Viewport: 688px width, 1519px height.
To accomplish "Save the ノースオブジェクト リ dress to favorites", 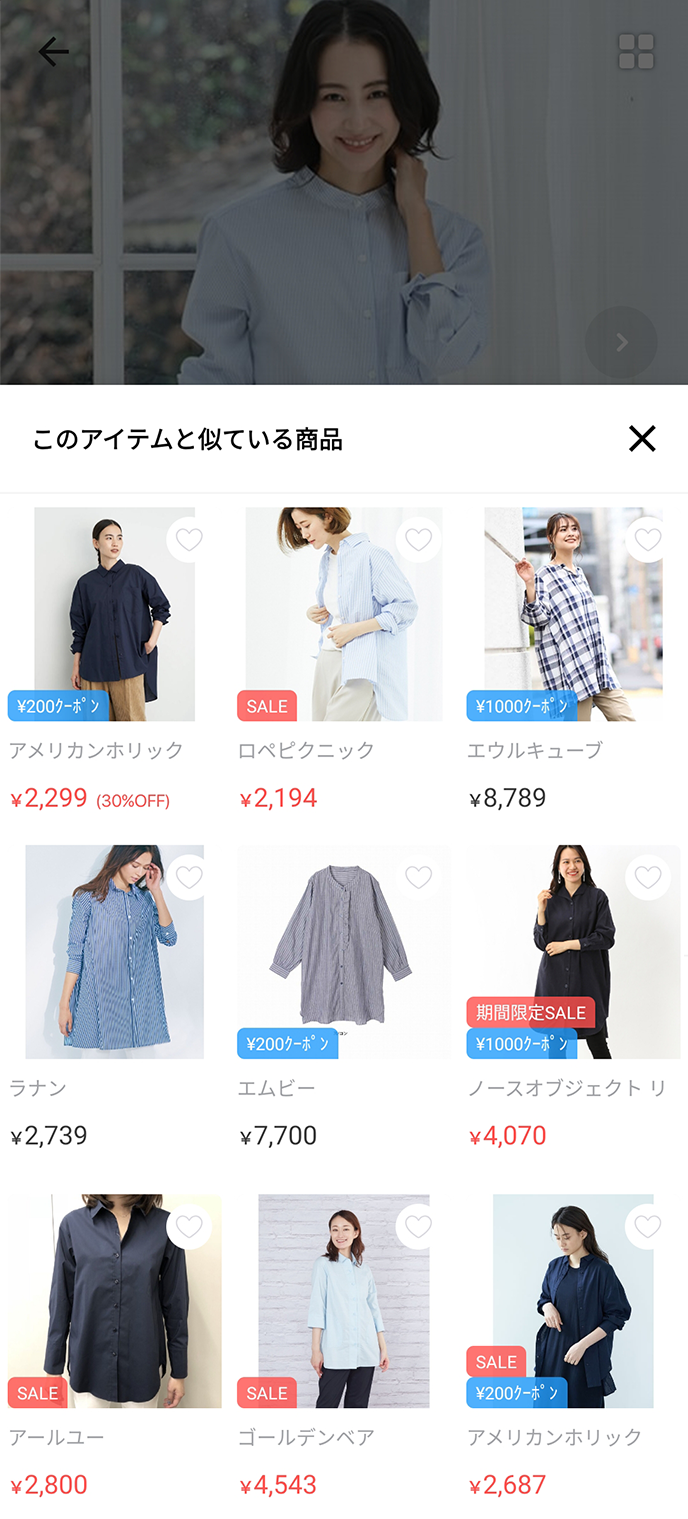I will tap(648, 878).
